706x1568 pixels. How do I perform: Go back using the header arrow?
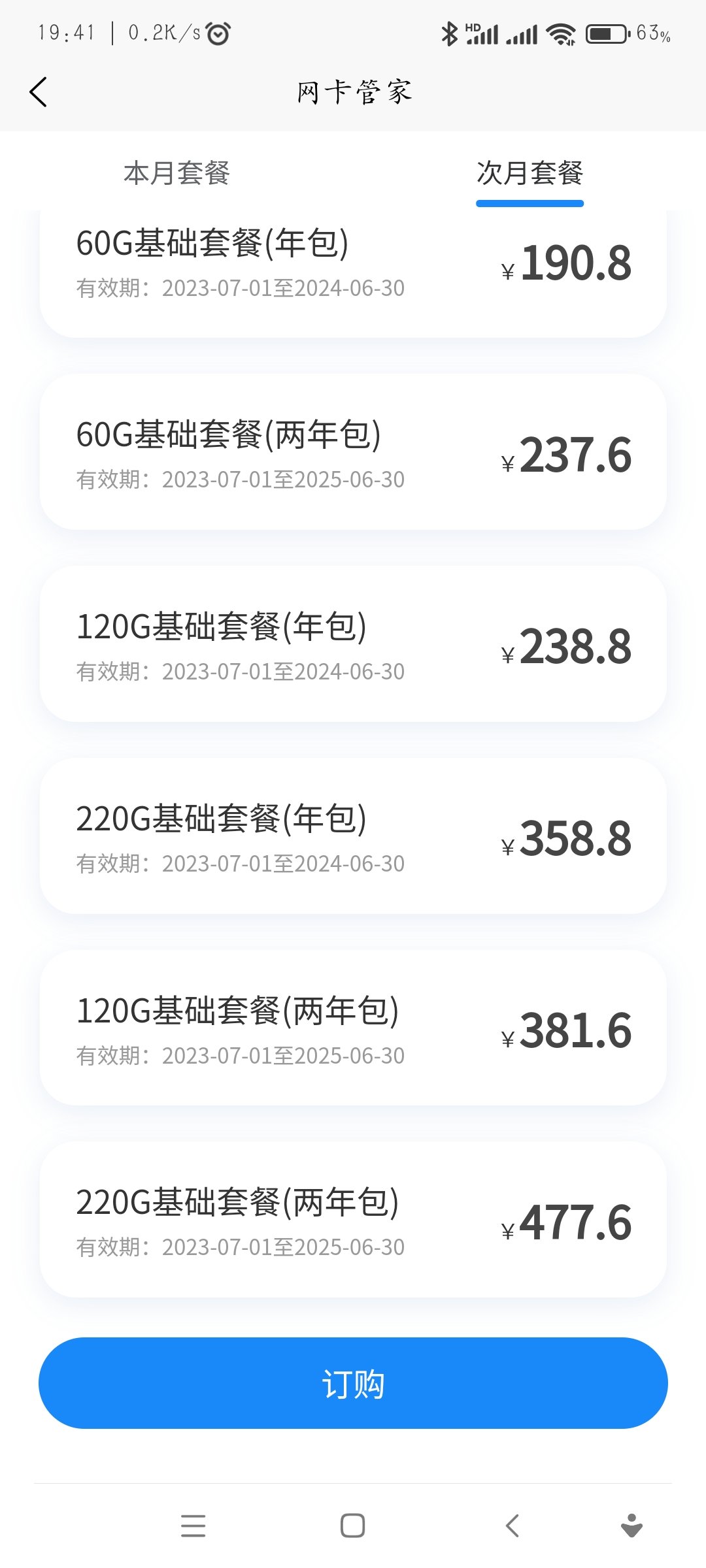(39, 91)
